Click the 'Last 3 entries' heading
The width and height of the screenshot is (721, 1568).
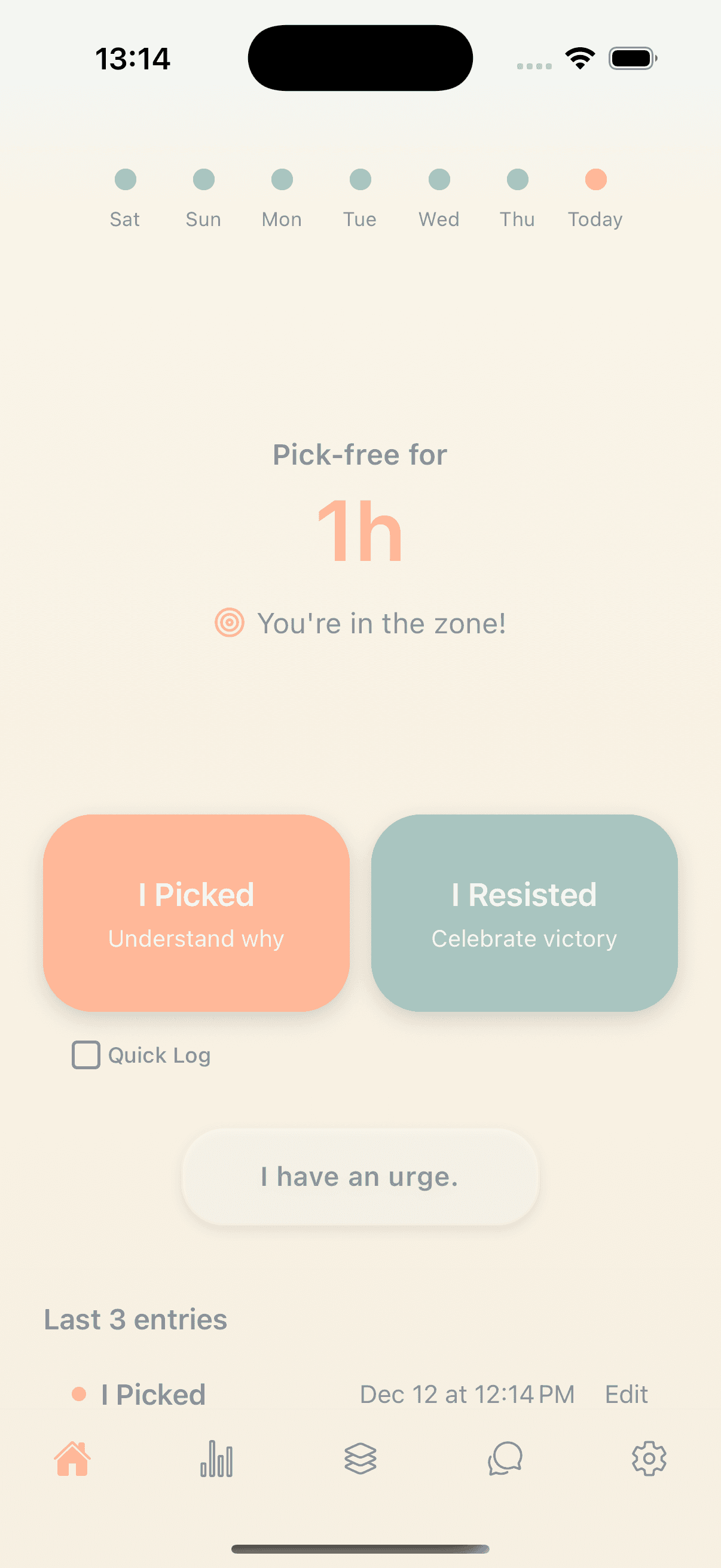(x=135, y=1320)
